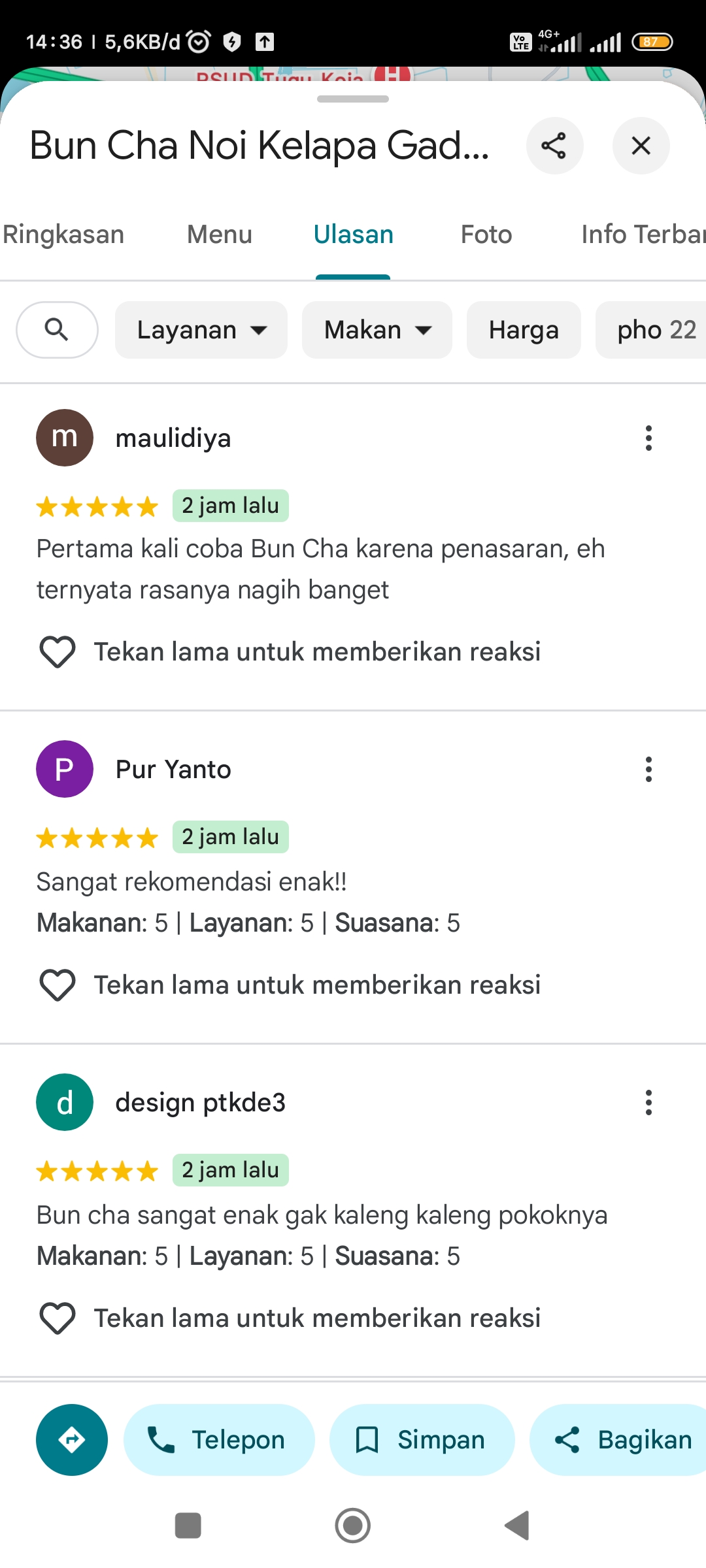
Task: Like design ptkde3's review with the heart
Action: pos(58,1318)
